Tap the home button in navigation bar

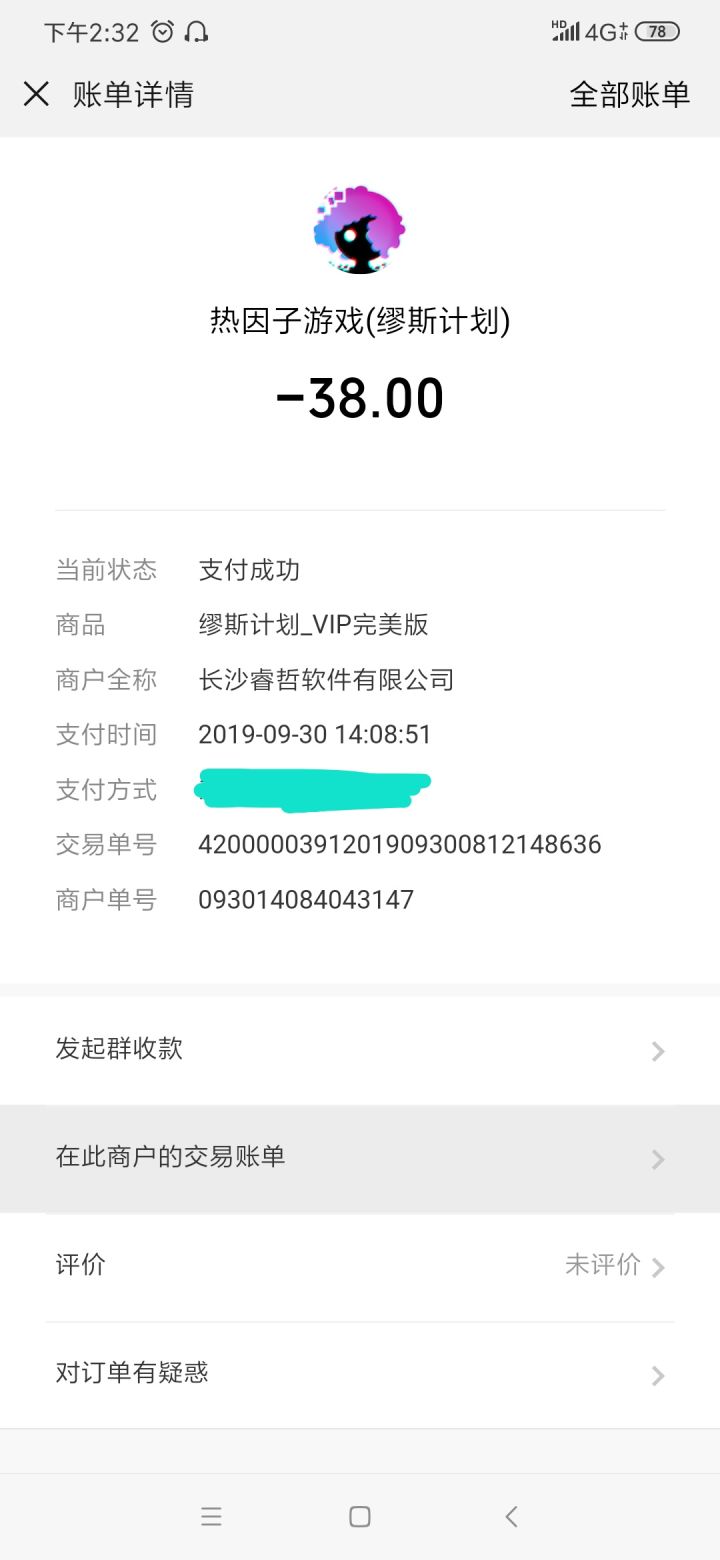point(359,1516)
